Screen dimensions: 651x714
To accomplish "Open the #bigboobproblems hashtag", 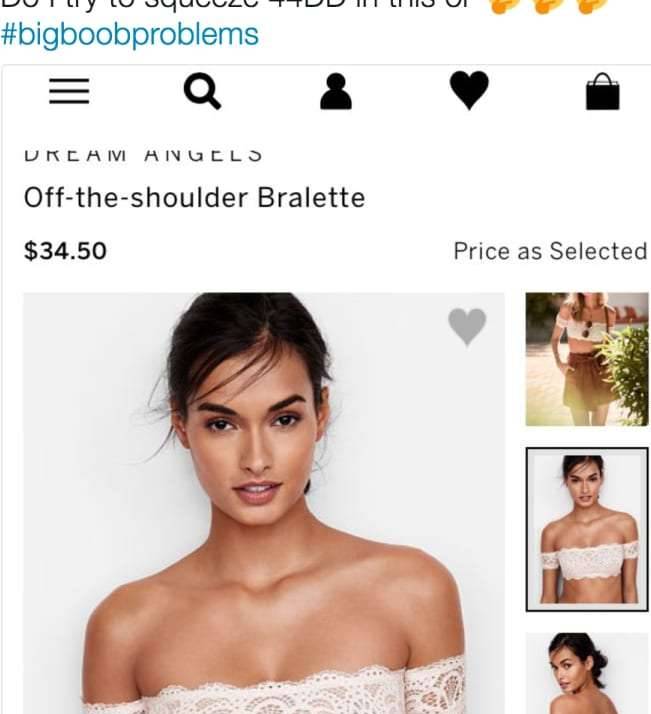I will click(x=131, y=35).
